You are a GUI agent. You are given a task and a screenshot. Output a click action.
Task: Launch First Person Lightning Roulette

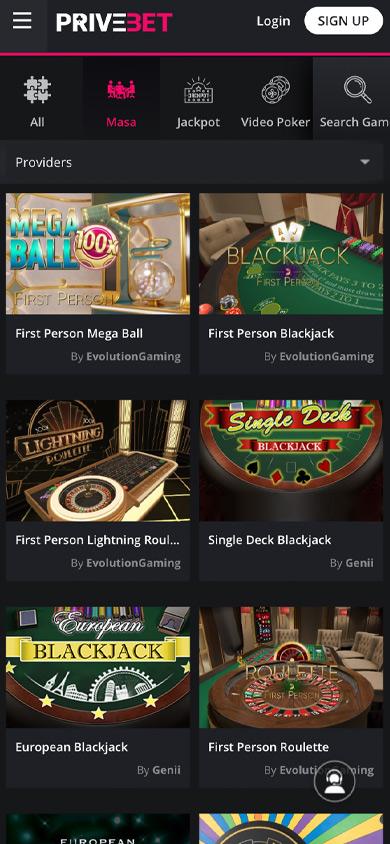(x=98, y=490)
